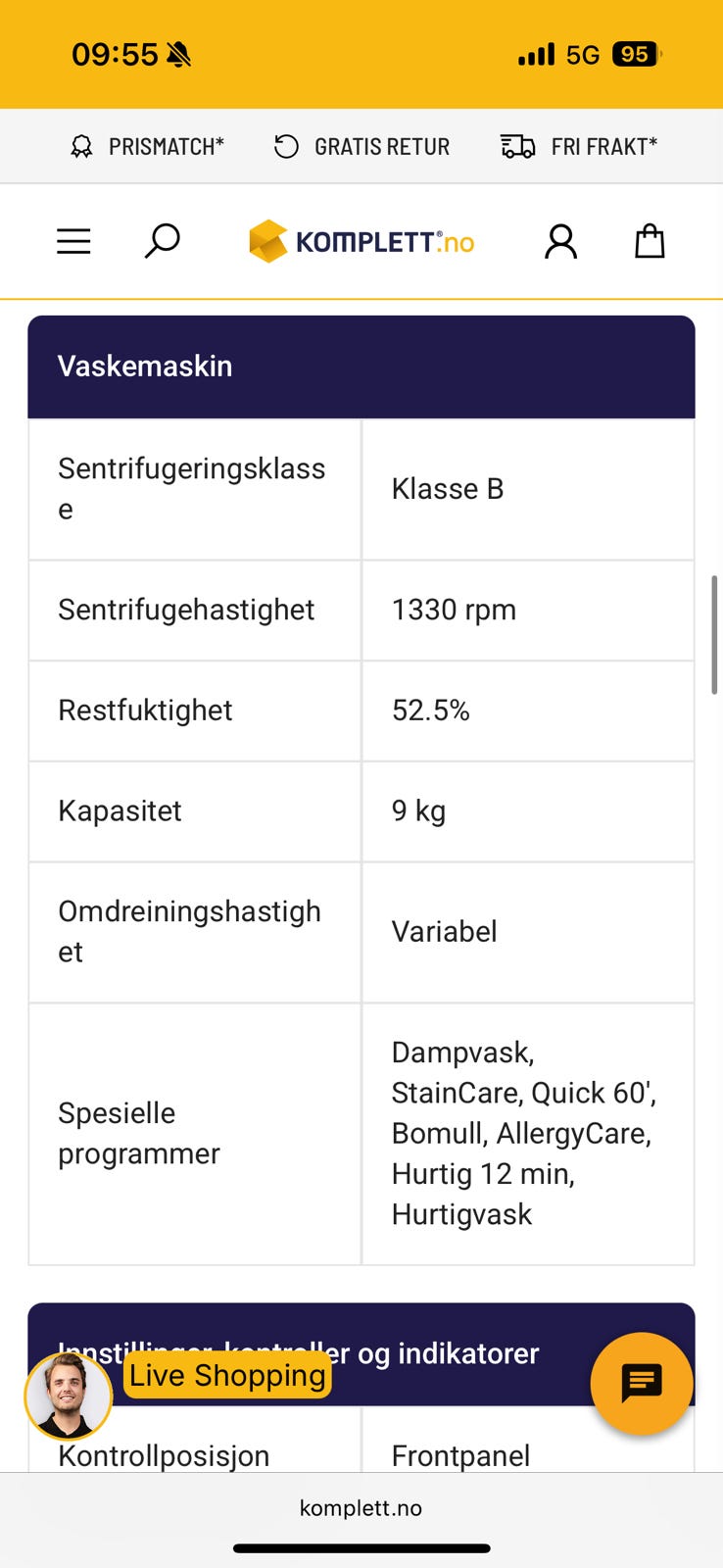Click the Live Shopping label
Image resolution: width=723 pixels, height=1568 pixels.
tap(225, 1376)
